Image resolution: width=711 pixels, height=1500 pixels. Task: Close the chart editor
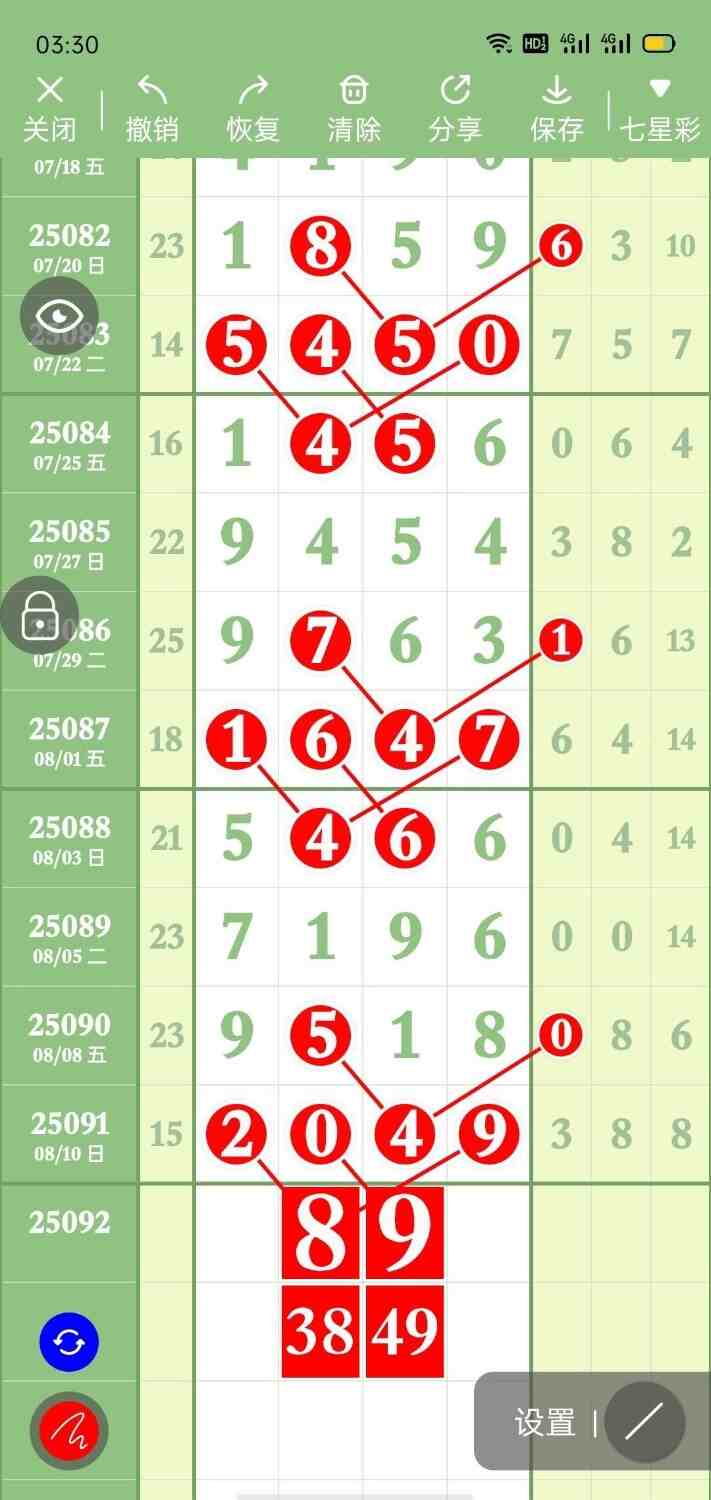click(x=49, y=108)
